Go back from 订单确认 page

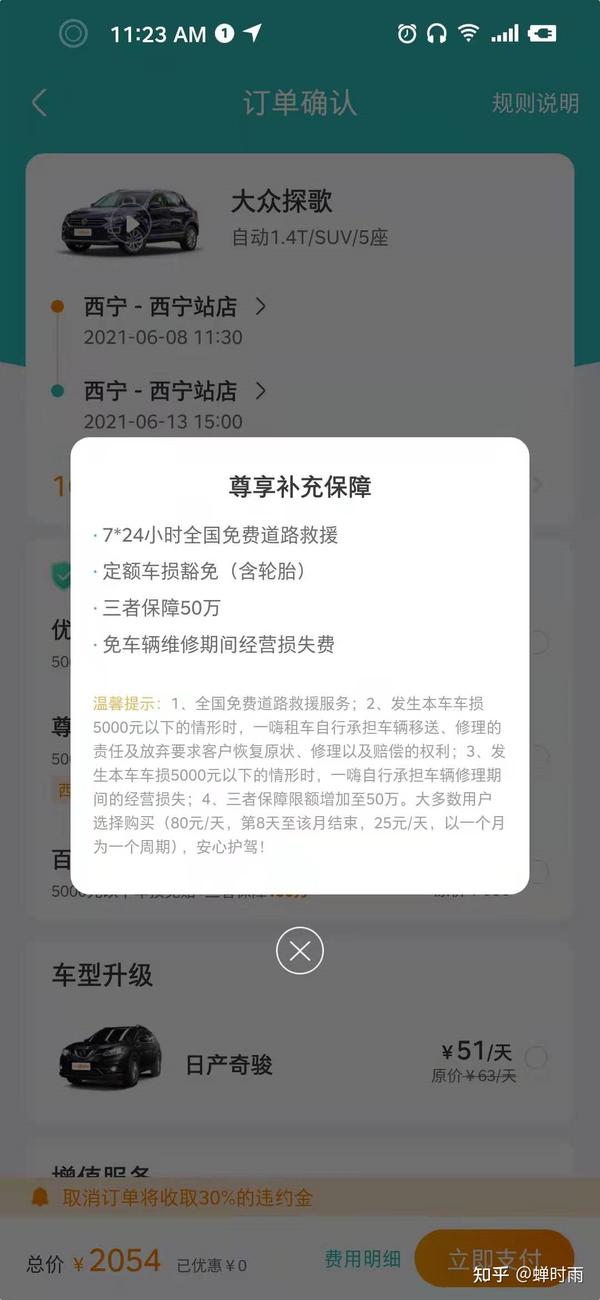coord(40,103)
